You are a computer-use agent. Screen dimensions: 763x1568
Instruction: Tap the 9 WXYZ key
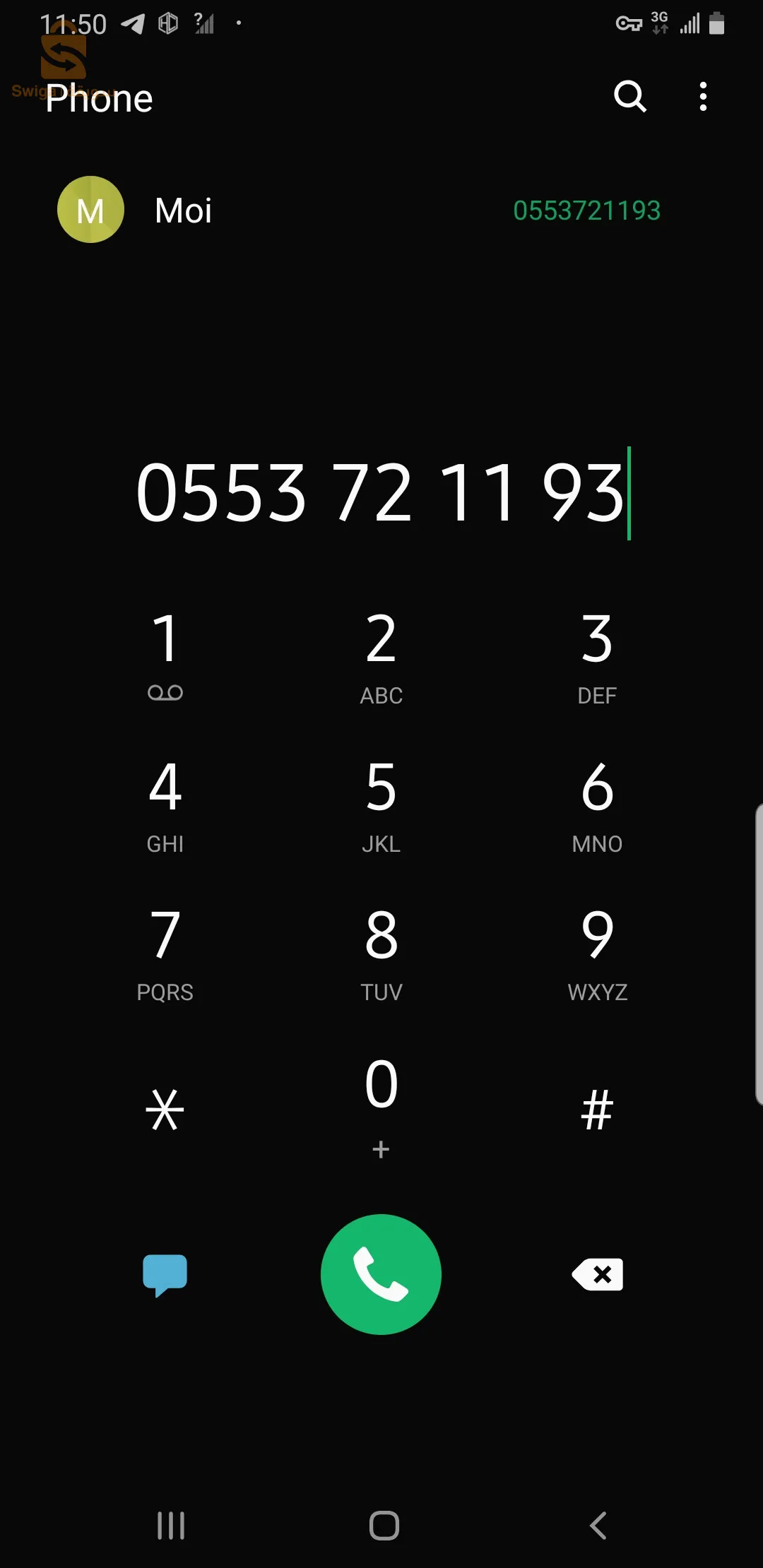click(597, 950)
